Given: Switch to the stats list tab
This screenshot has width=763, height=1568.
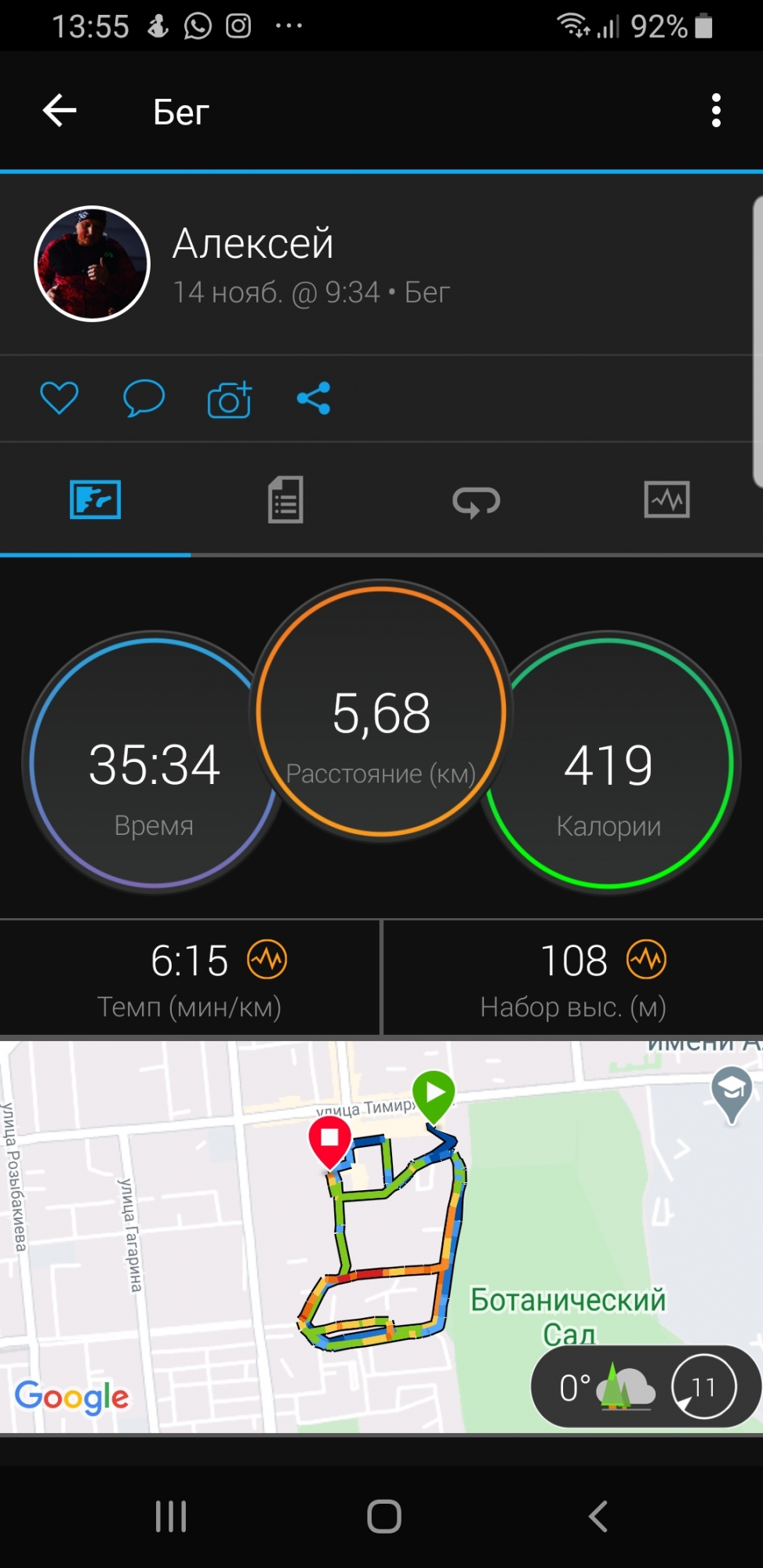Looking at the screenshot, I should tap(285, 500).
